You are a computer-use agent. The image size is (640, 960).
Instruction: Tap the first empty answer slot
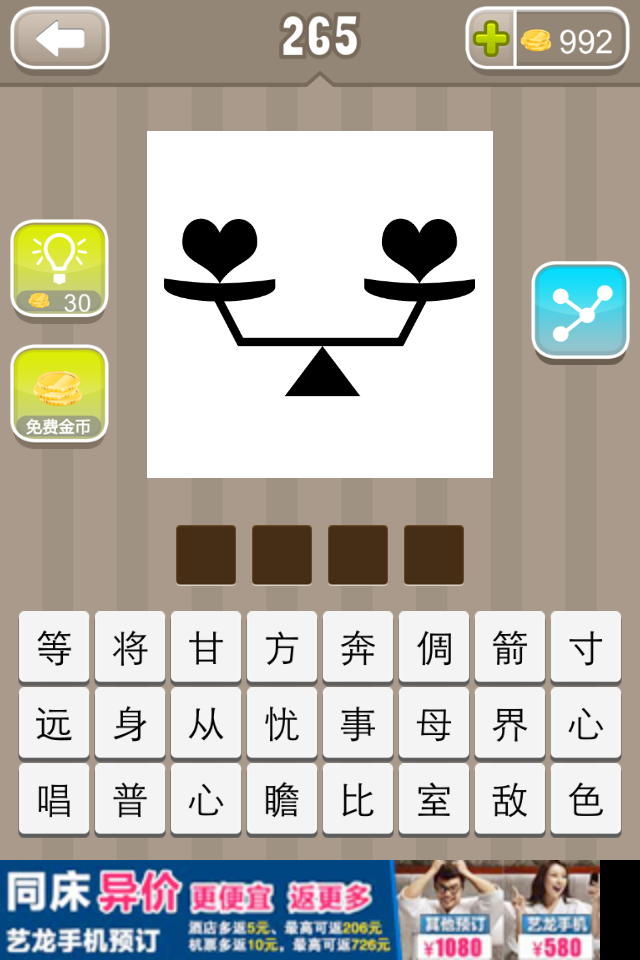pyautogui.click(x=206, y=555)
